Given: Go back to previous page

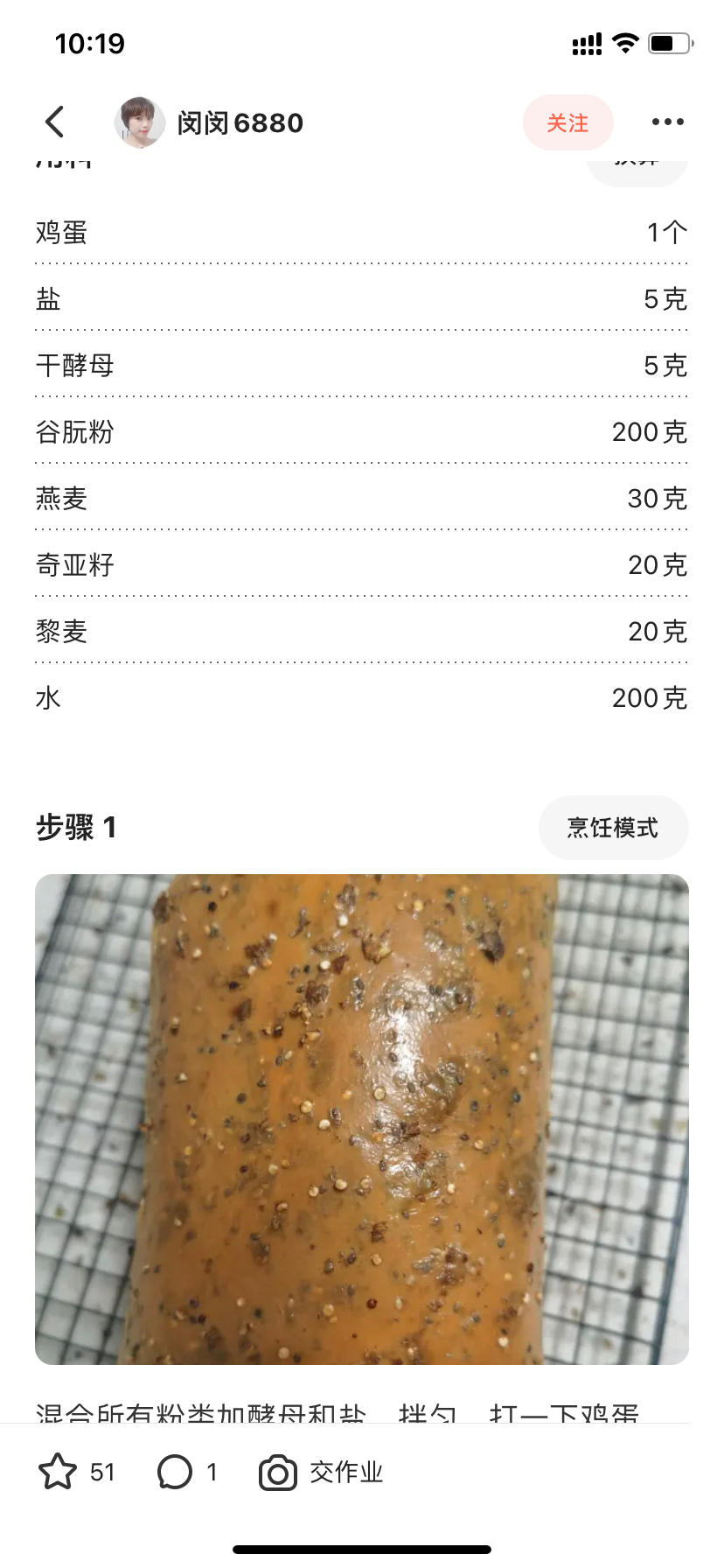Looking at the screenshot, I should (55, 122).
